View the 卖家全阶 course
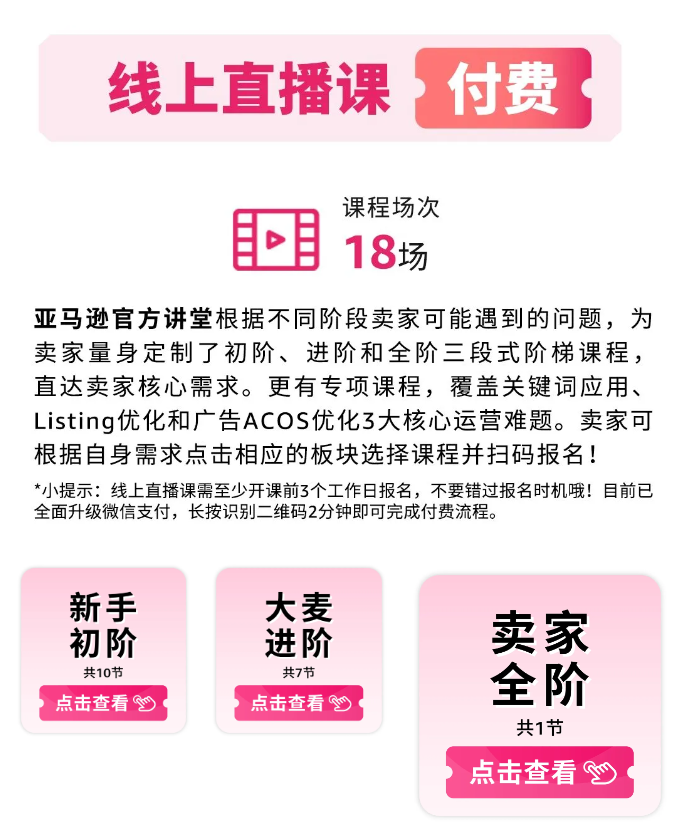Viewport: 685px width, 830px height. (x=539, y=772)
